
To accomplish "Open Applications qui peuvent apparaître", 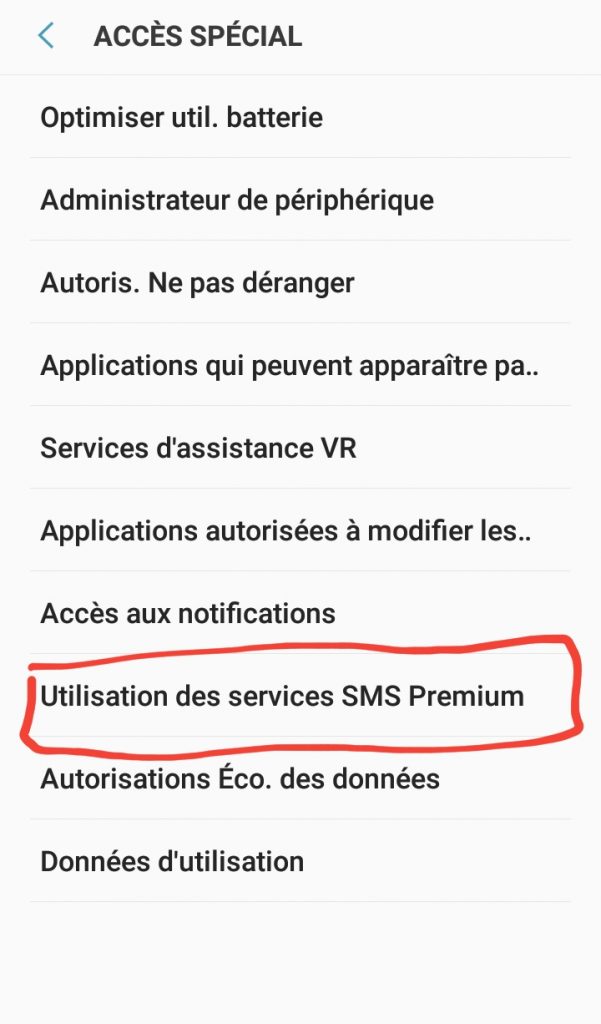I will [x=289, y=366].
